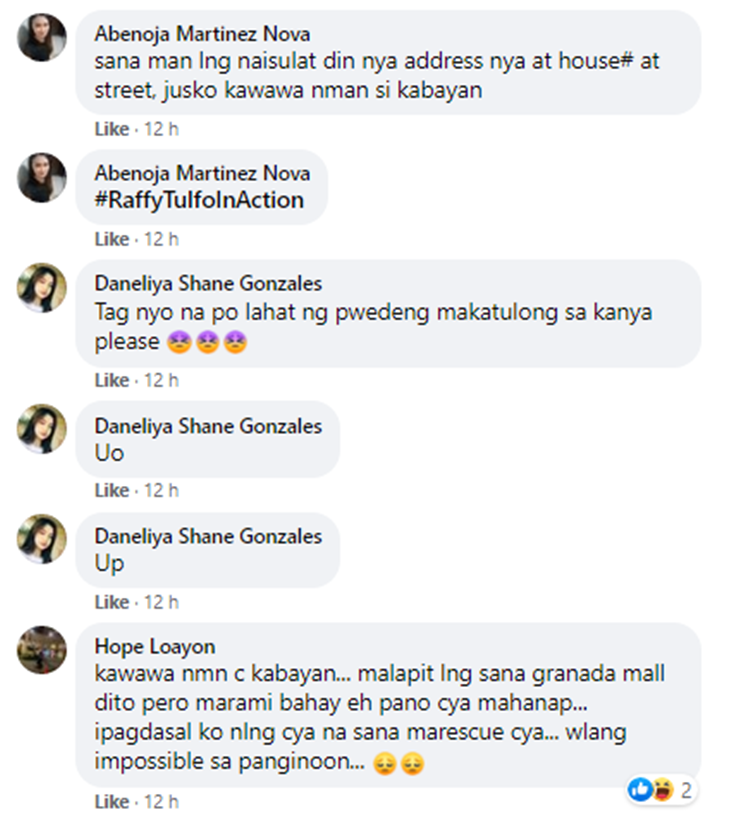Screen dimensions: 750x819
Task: Open the #RaffyTulfoInAction hashtag
Action: [199, 200]
